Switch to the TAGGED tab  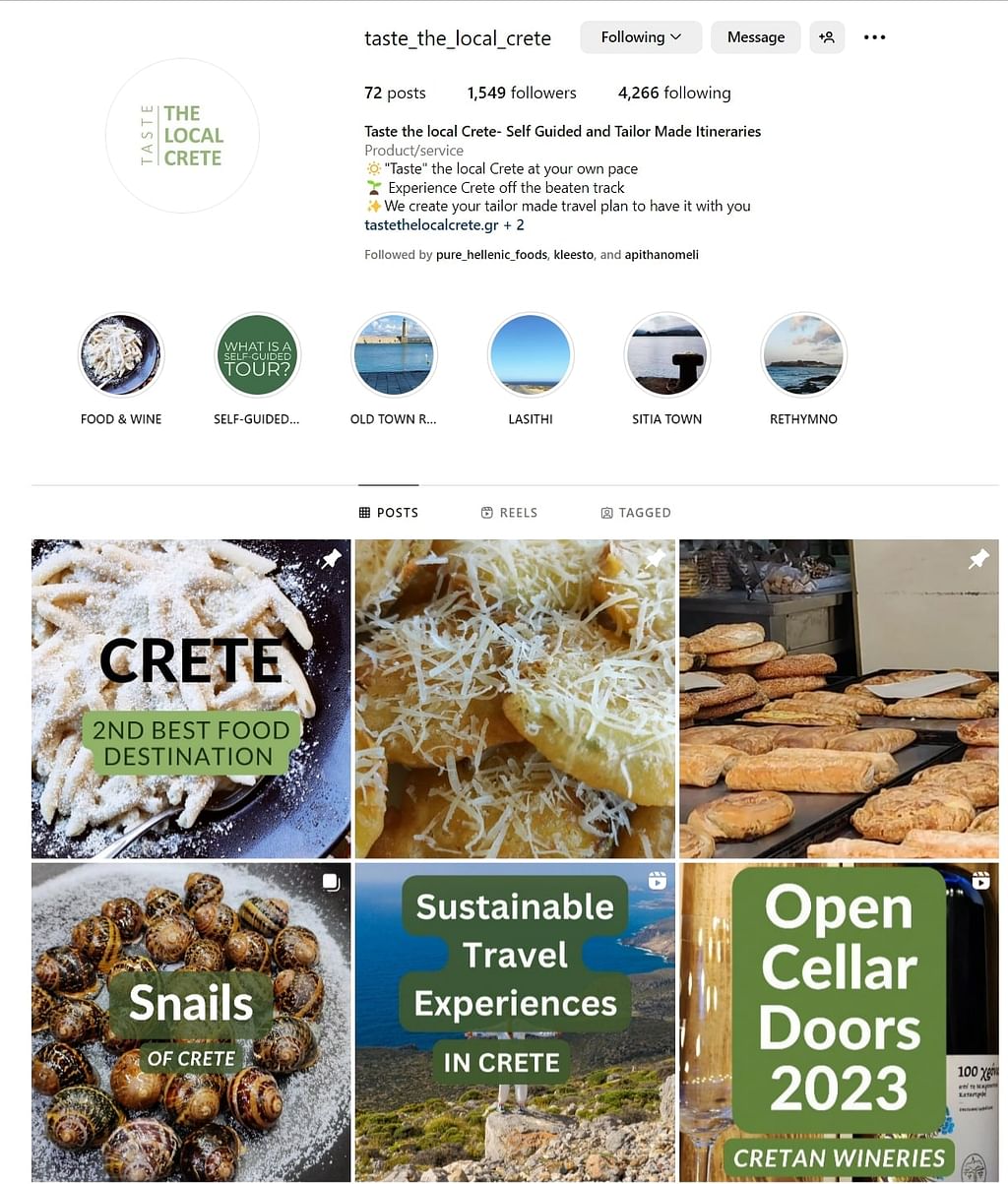pos(636,513)
